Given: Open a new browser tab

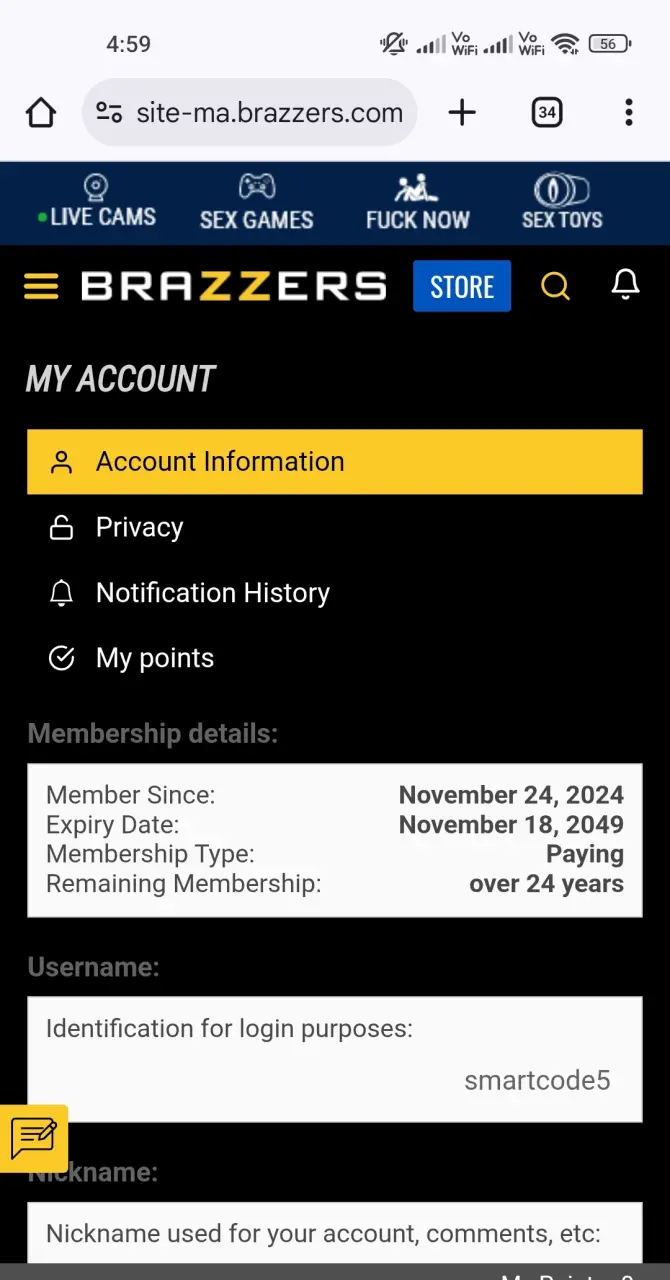Looking at the screenshot, I should pyautogui.click(x=462, y=113).
